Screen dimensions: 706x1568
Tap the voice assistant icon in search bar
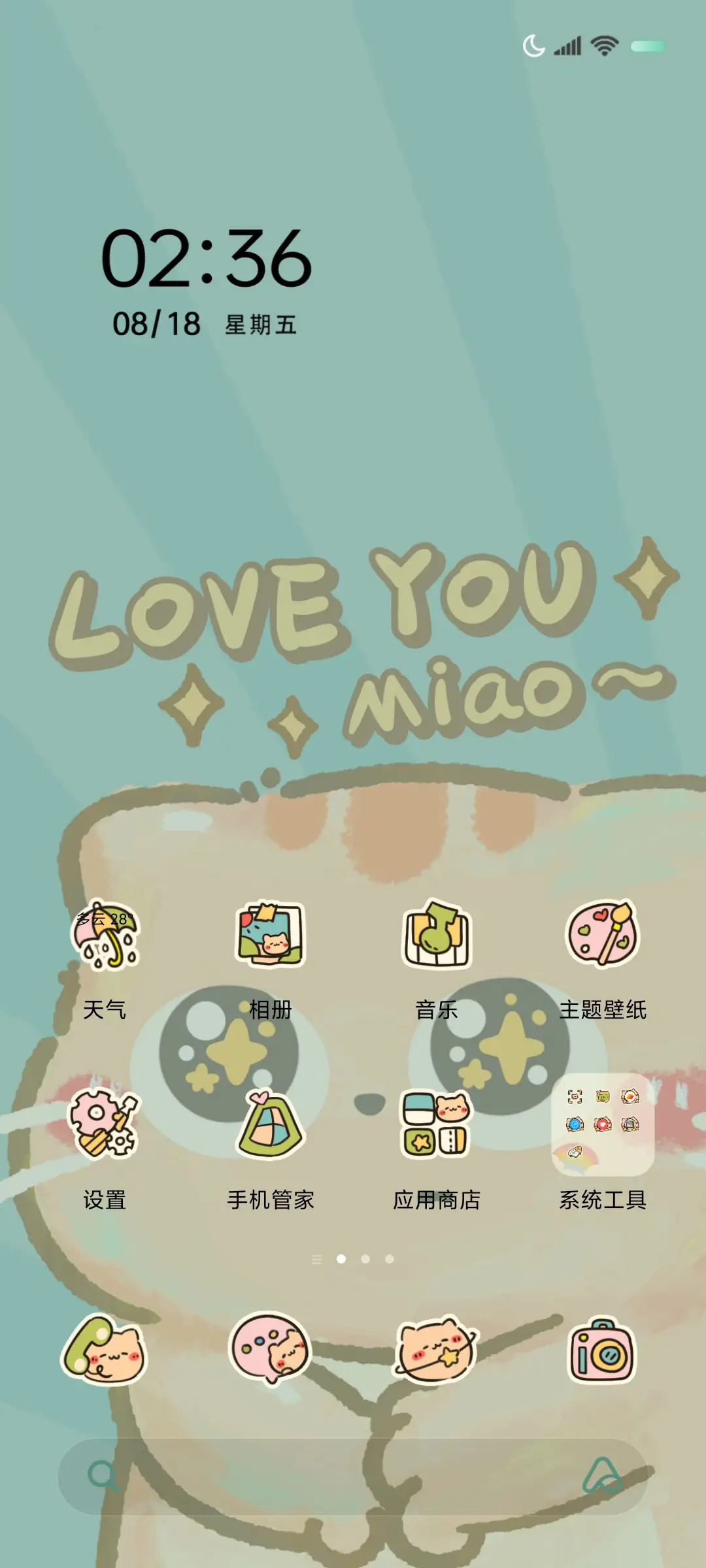pos(601,1475)
